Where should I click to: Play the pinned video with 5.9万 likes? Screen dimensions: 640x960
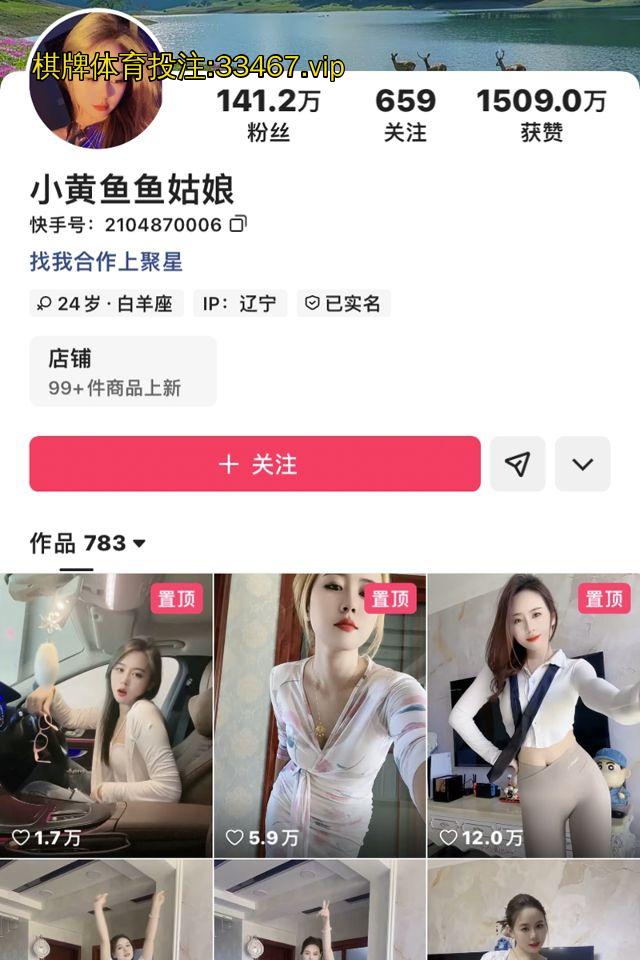[320, 715]
